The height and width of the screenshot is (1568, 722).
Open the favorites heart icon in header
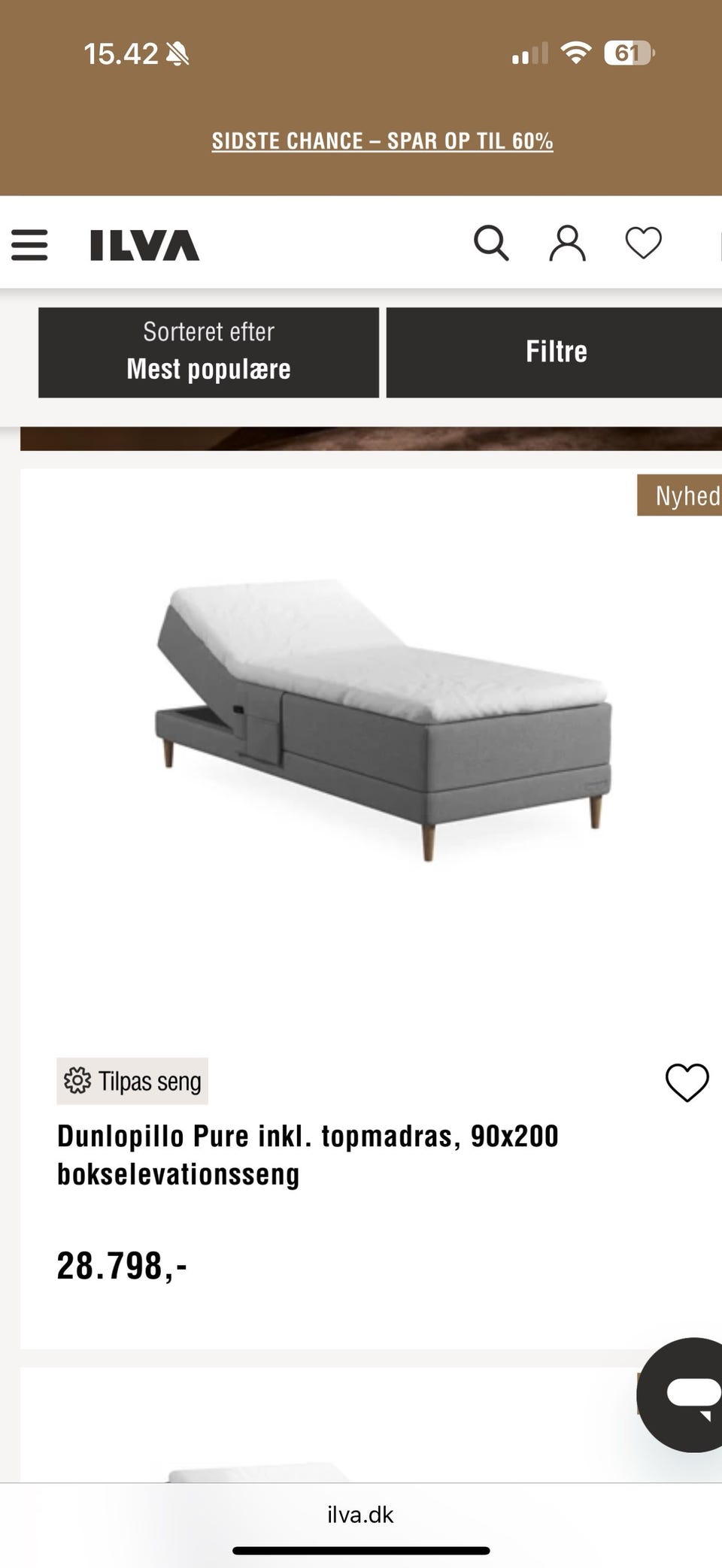[x=643, y=243]
